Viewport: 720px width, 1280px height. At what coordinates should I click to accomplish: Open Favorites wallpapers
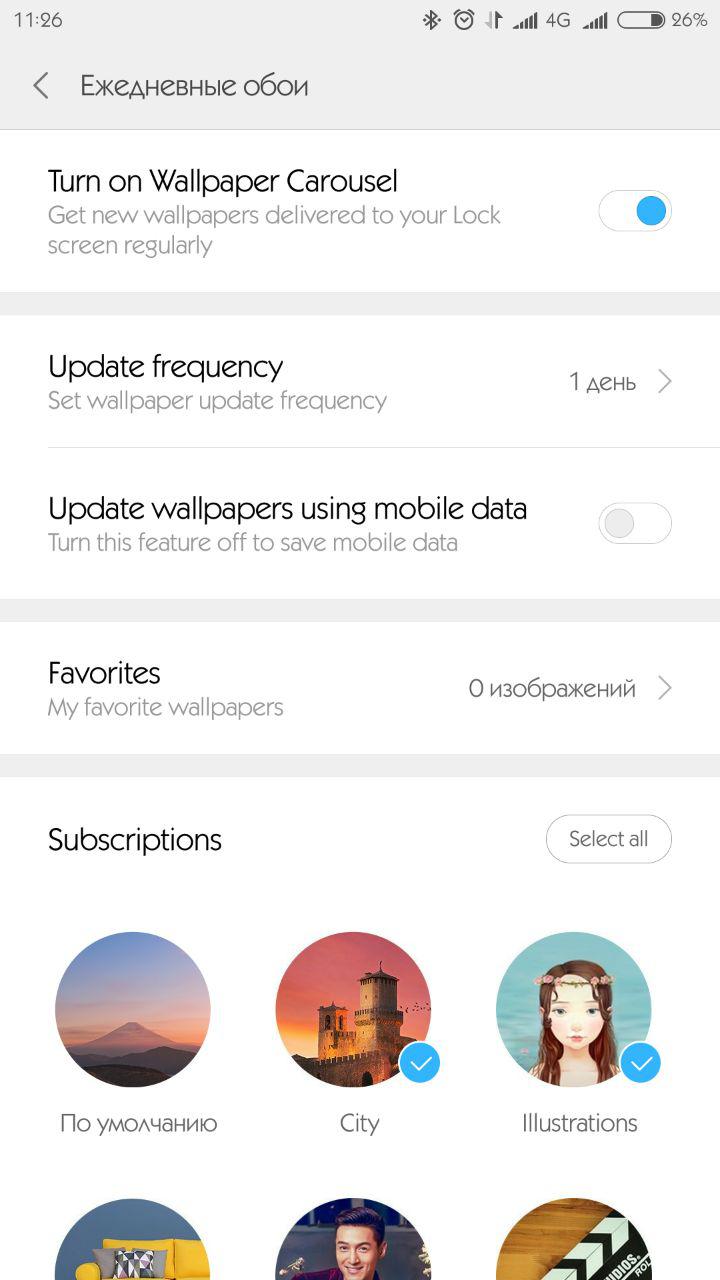360,688
